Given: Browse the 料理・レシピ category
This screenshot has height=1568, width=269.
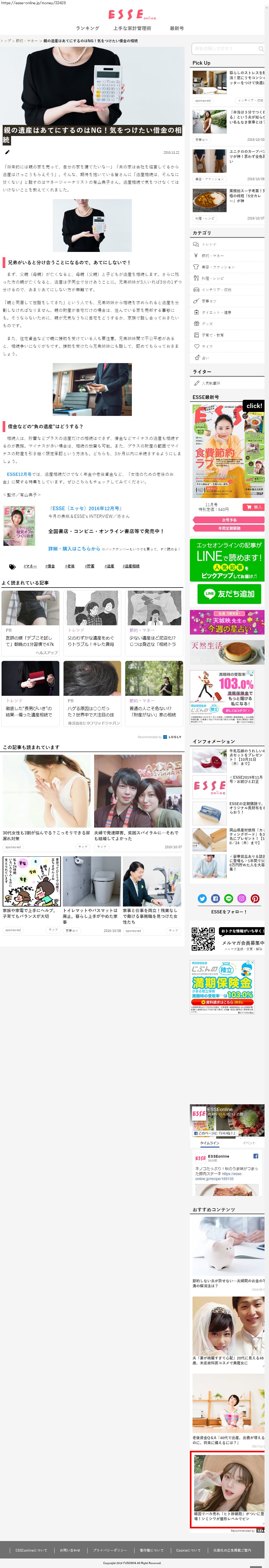Looking at the screenshot, I should [x=213, y=278].
